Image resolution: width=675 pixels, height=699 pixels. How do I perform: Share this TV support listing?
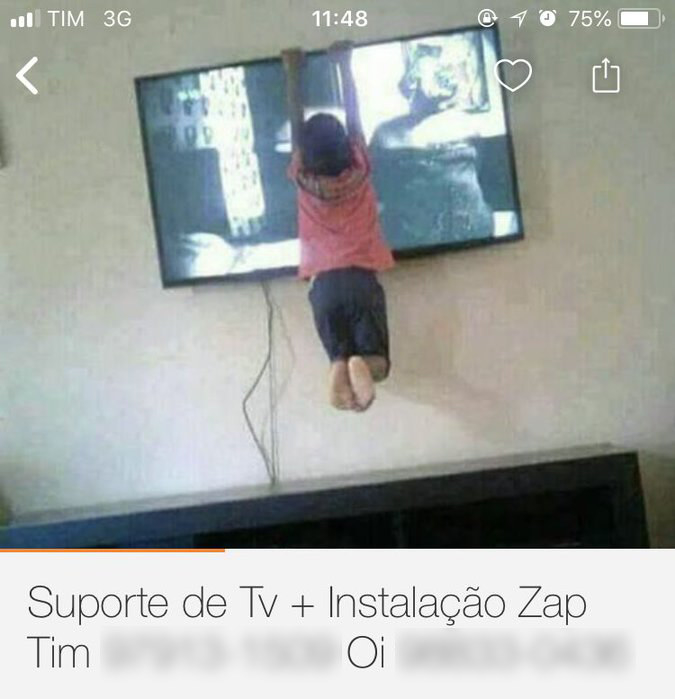click(x=606, y=76)
